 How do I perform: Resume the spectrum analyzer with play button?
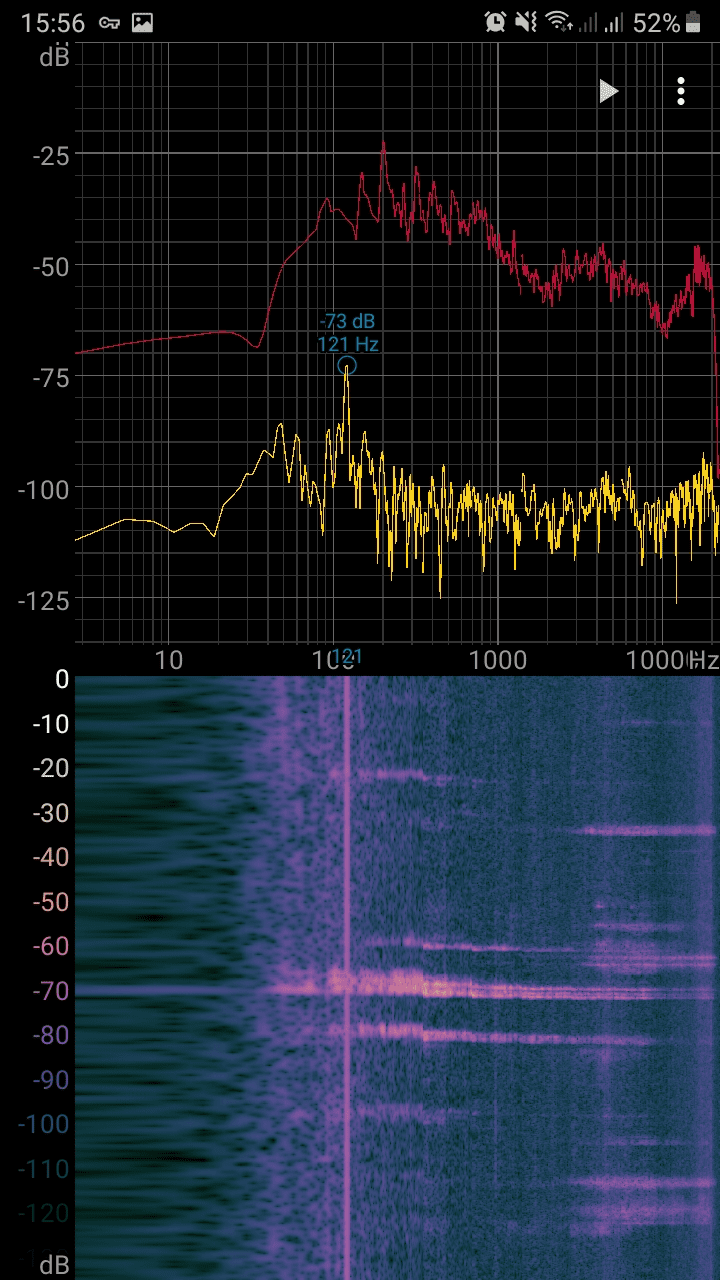click(608, 92)
